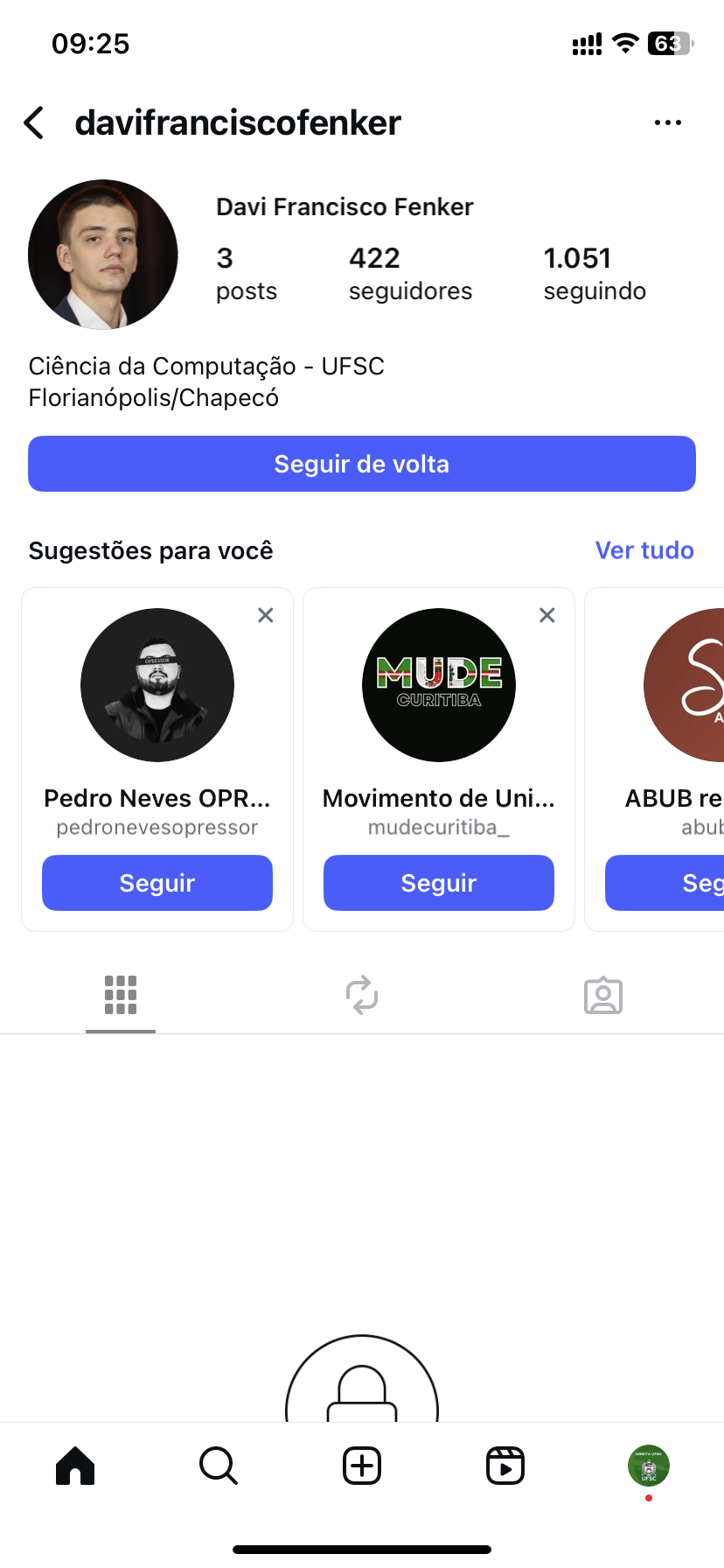Image resolution: width=724 pixels, height=1568 pixels.
Task: Follow the mudecuritiba_ account
Action: tap(439, 883)
